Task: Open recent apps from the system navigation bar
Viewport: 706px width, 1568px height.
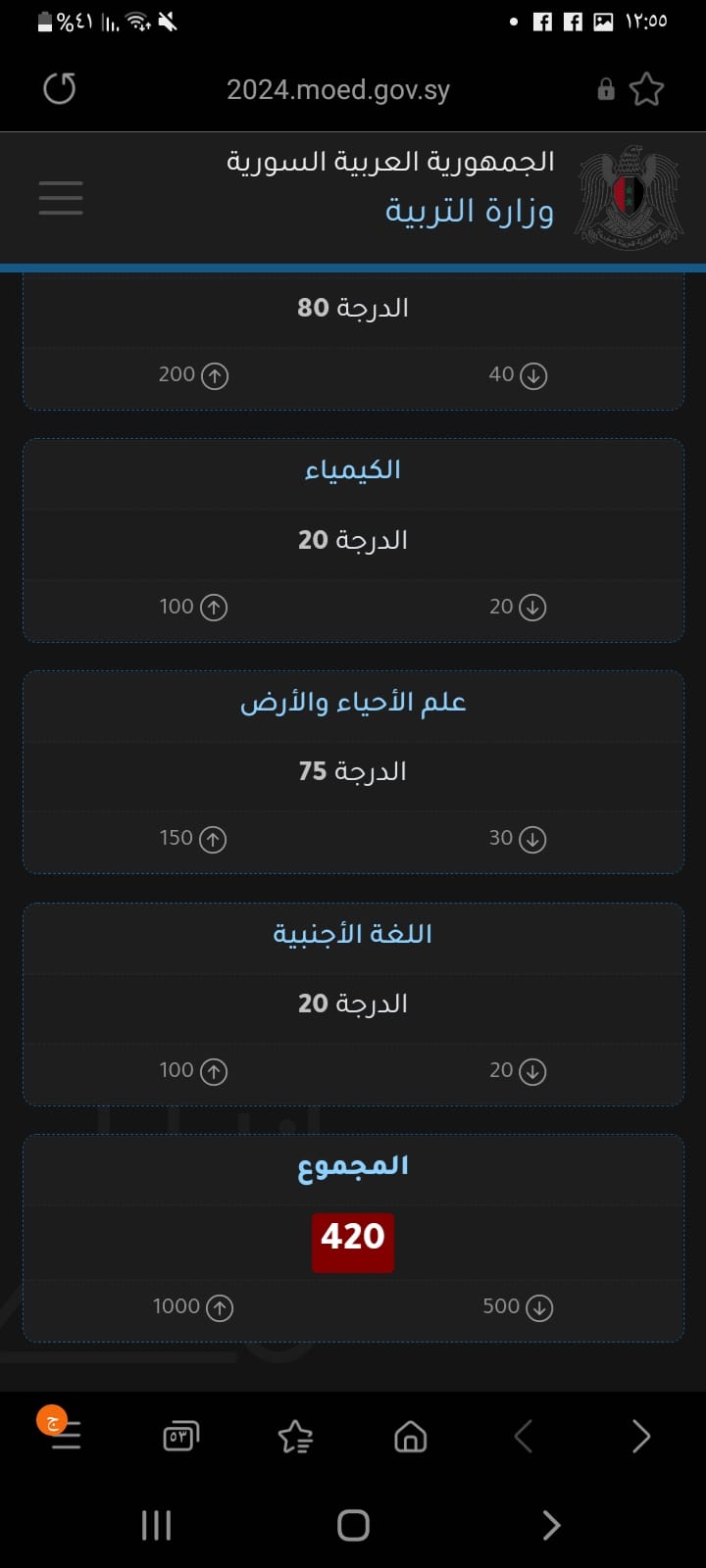Action: pyautogui.click(x=157, y=1525)
